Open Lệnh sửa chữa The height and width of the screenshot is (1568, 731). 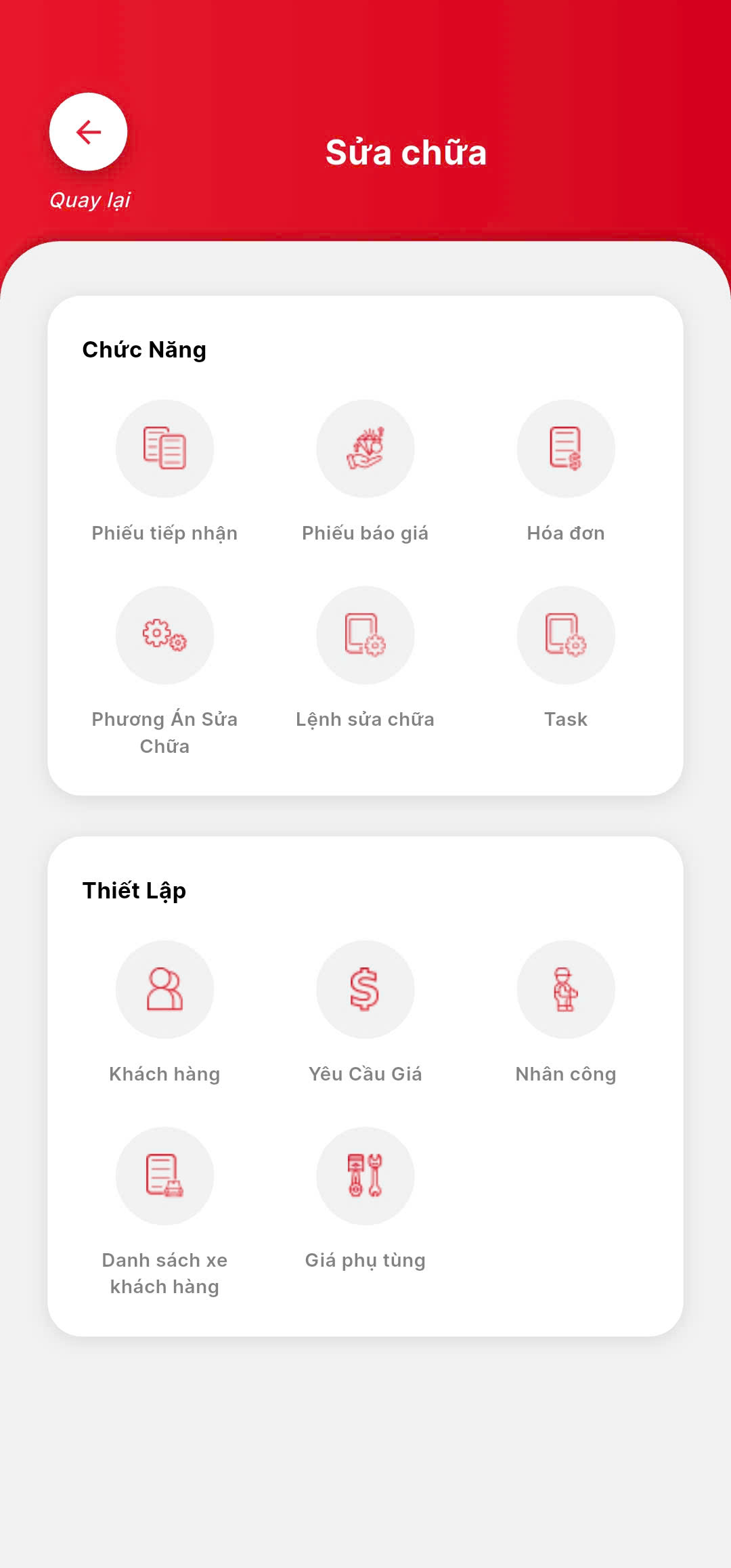pyautogui.click(x=365, y=635)
